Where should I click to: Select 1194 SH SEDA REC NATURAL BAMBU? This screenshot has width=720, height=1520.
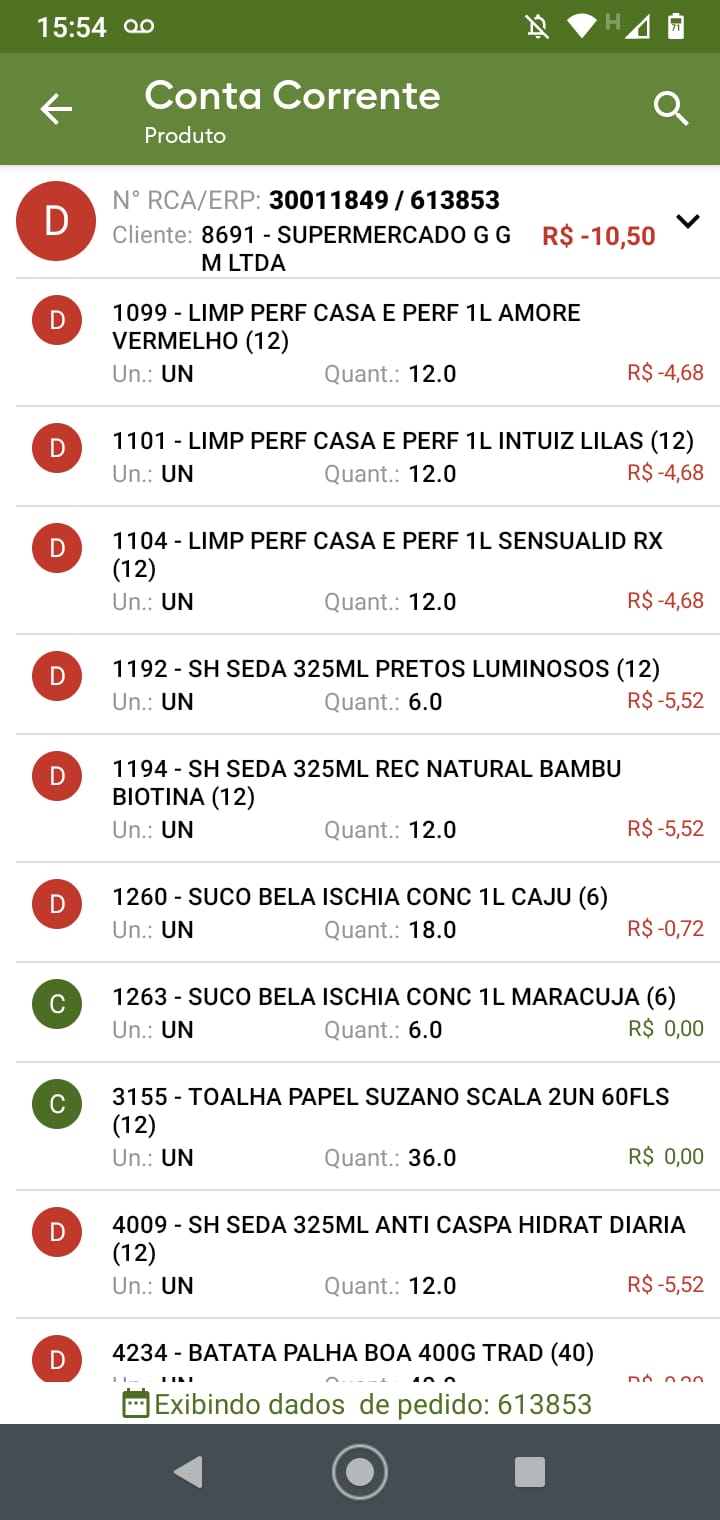(360, 798)
